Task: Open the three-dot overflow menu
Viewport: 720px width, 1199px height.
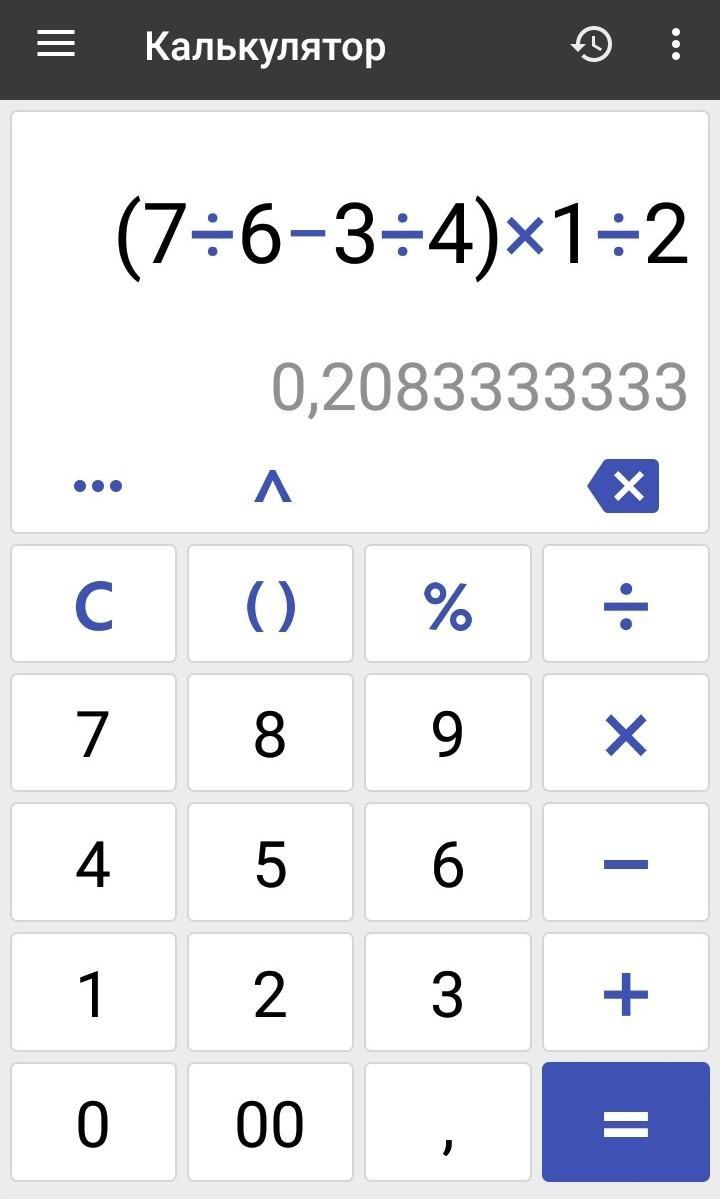Action: point(675,45)
